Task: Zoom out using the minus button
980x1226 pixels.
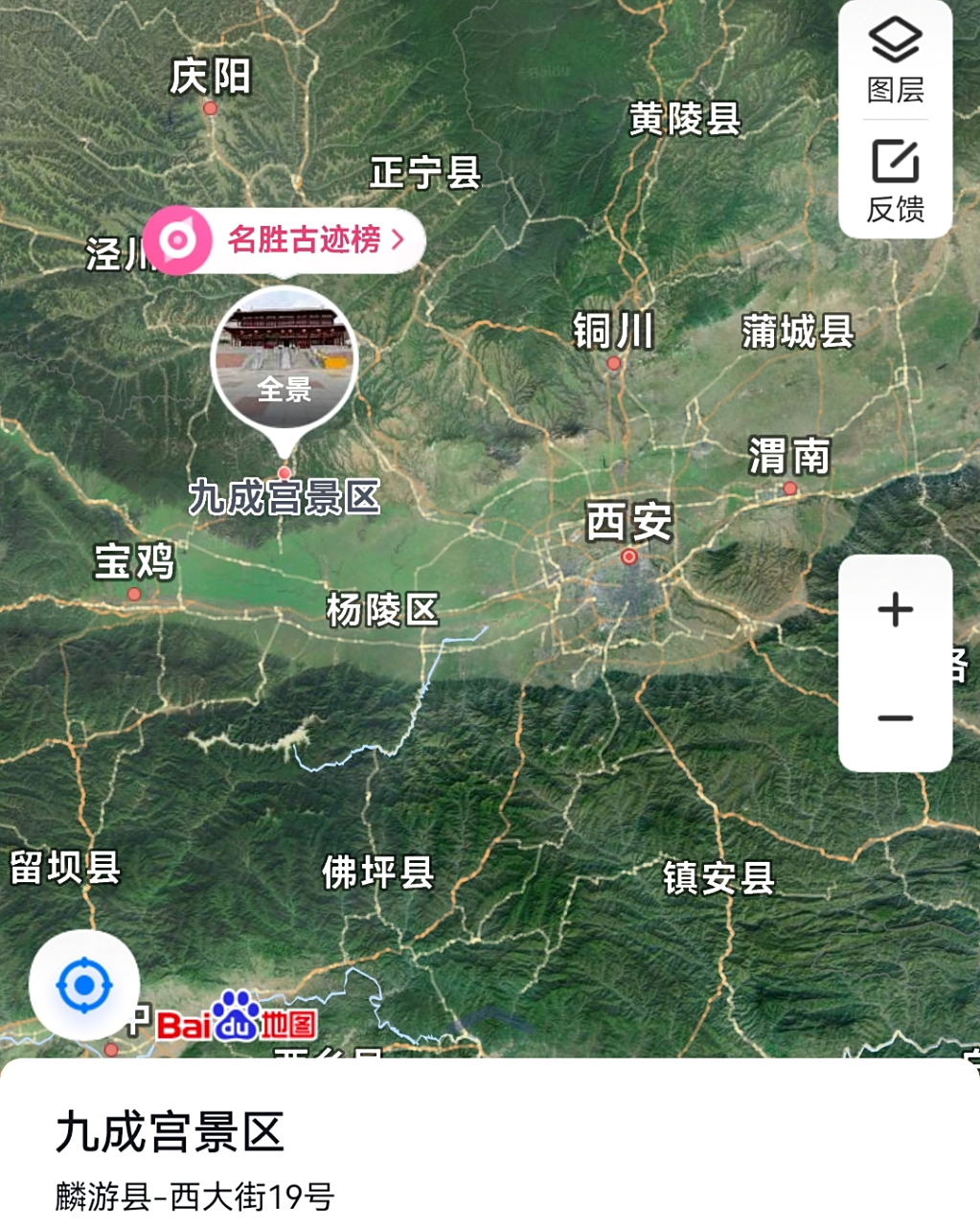Action: 894,716
